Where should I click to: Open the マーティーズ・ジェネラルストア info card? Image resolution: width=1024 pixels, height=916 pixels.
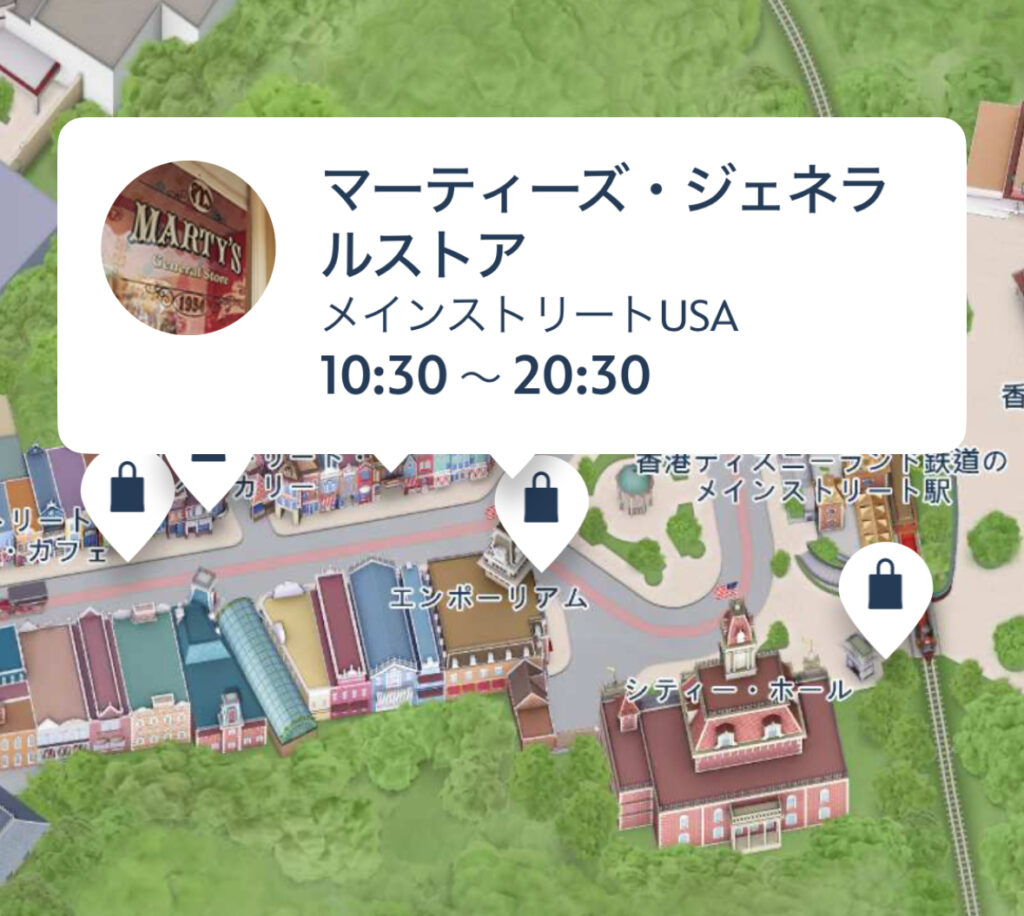[x=511, y=285]
